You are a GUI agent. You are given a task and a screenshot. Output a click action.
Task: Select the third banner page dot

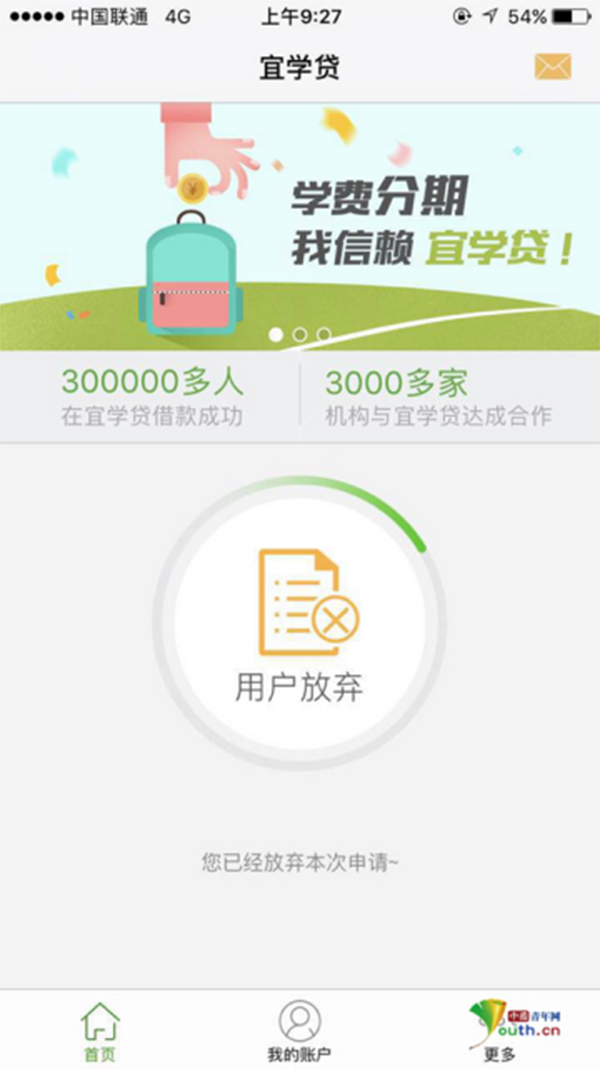pos(324,334)
